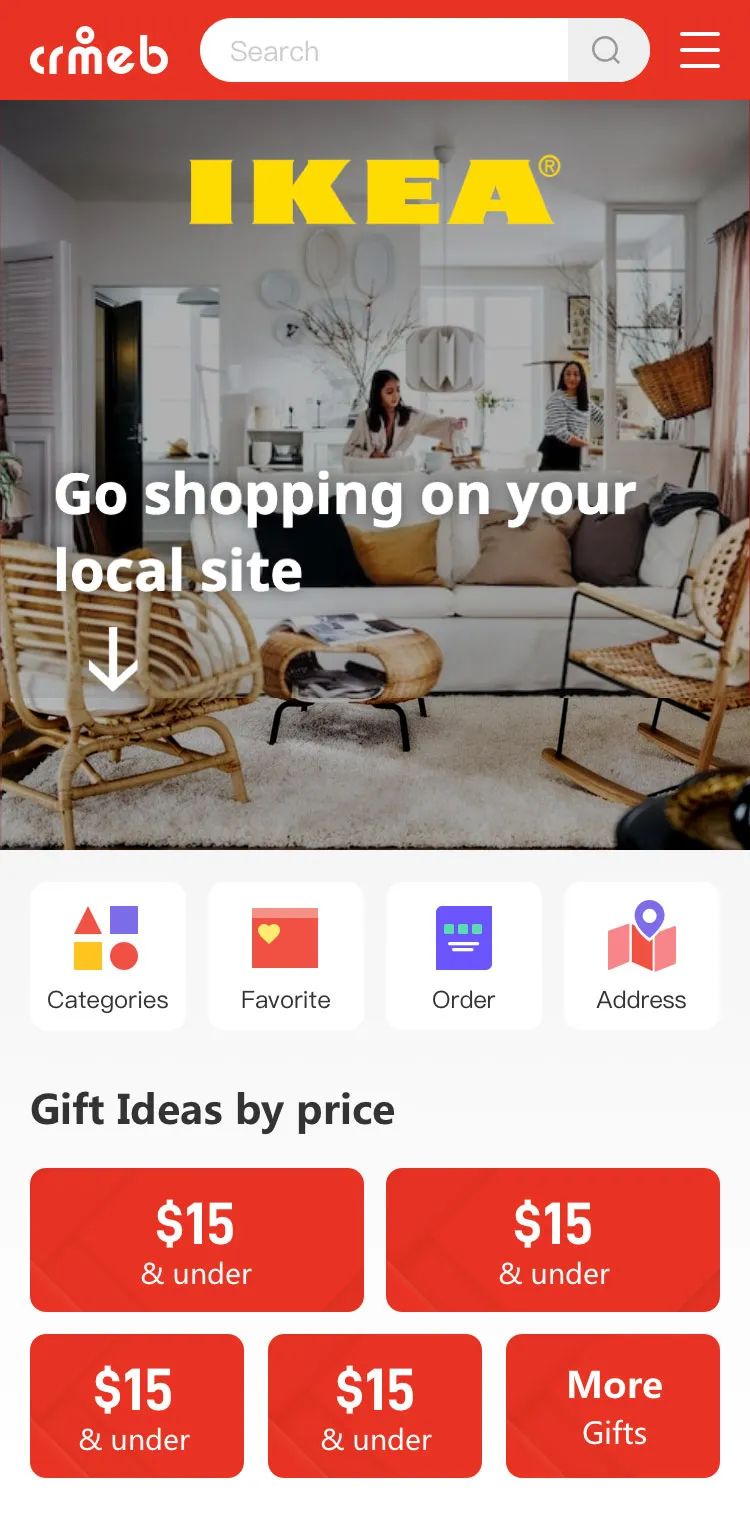Image resolution: width=750 pixels, height=1530 pixels.
Task: Open Categories shortcut
Action: 108,956
